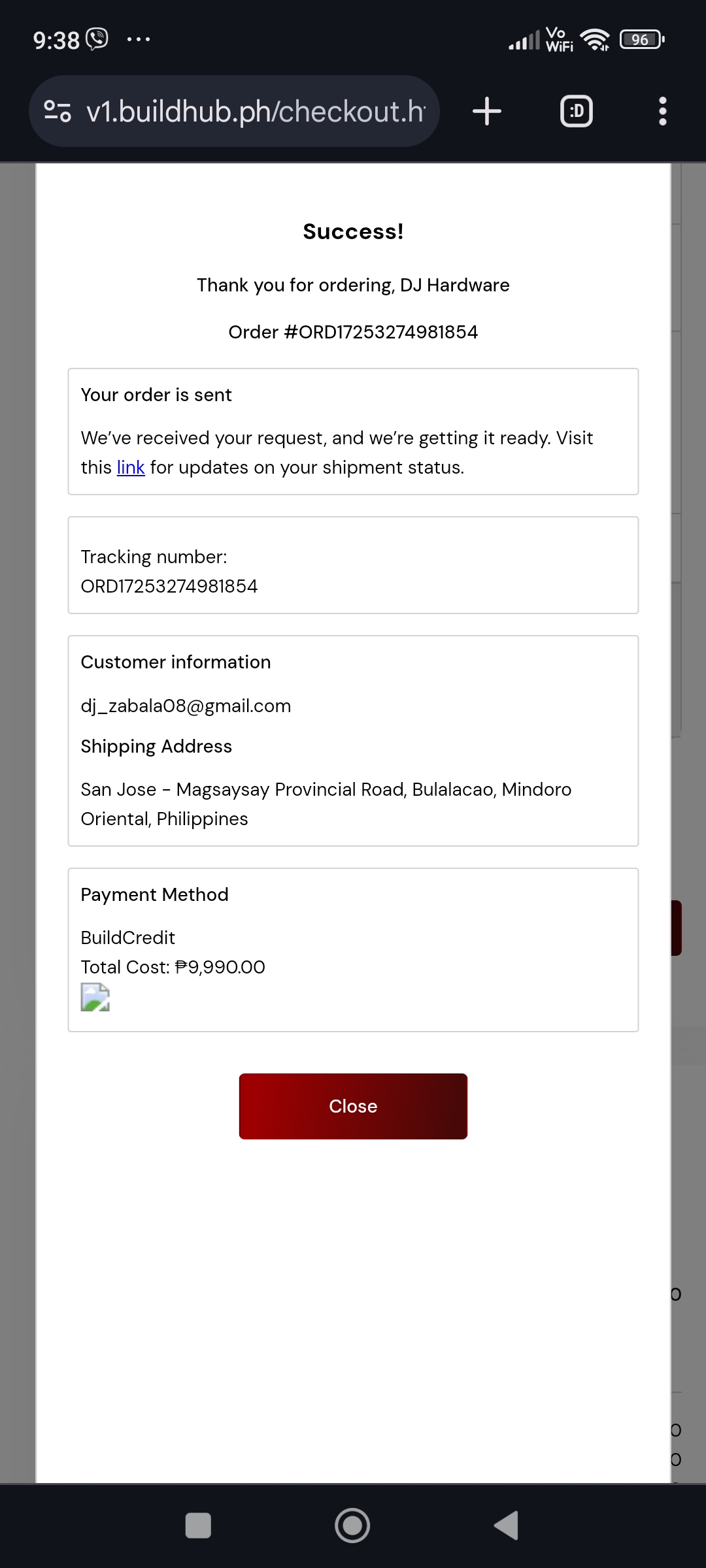Tap the browser address bar
Screen dimensions: 706x1568
coord(255,111)
